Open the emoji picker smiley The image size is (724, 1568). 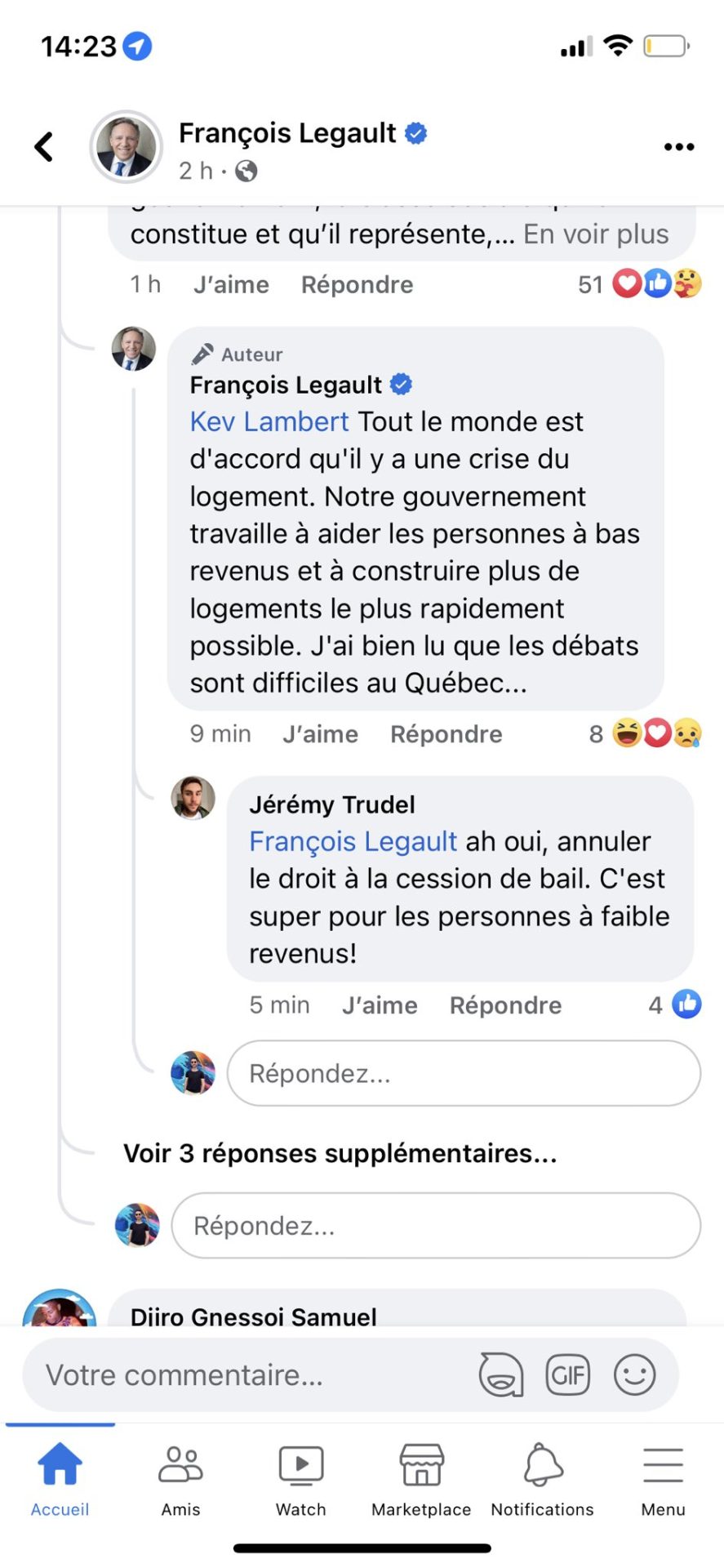pyautogui.click(x=634, y=1374)
